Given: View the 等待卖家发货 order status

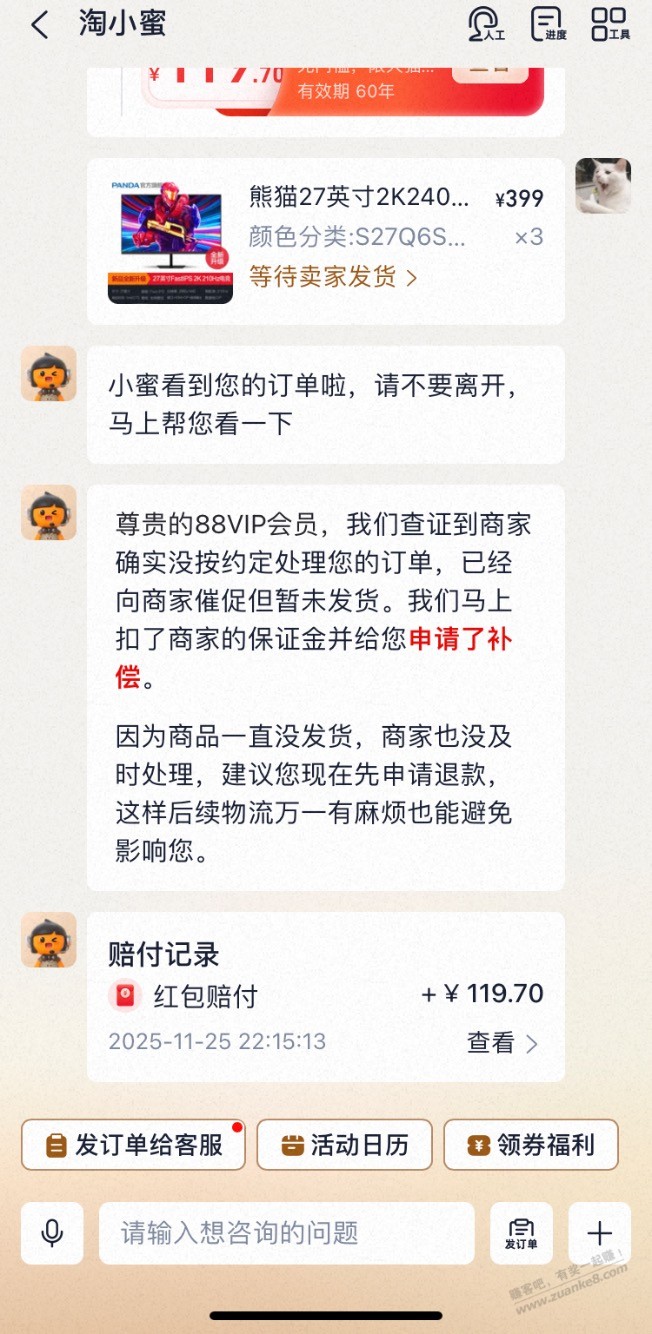Looking at the screenshot, I should tap(332, 276).
